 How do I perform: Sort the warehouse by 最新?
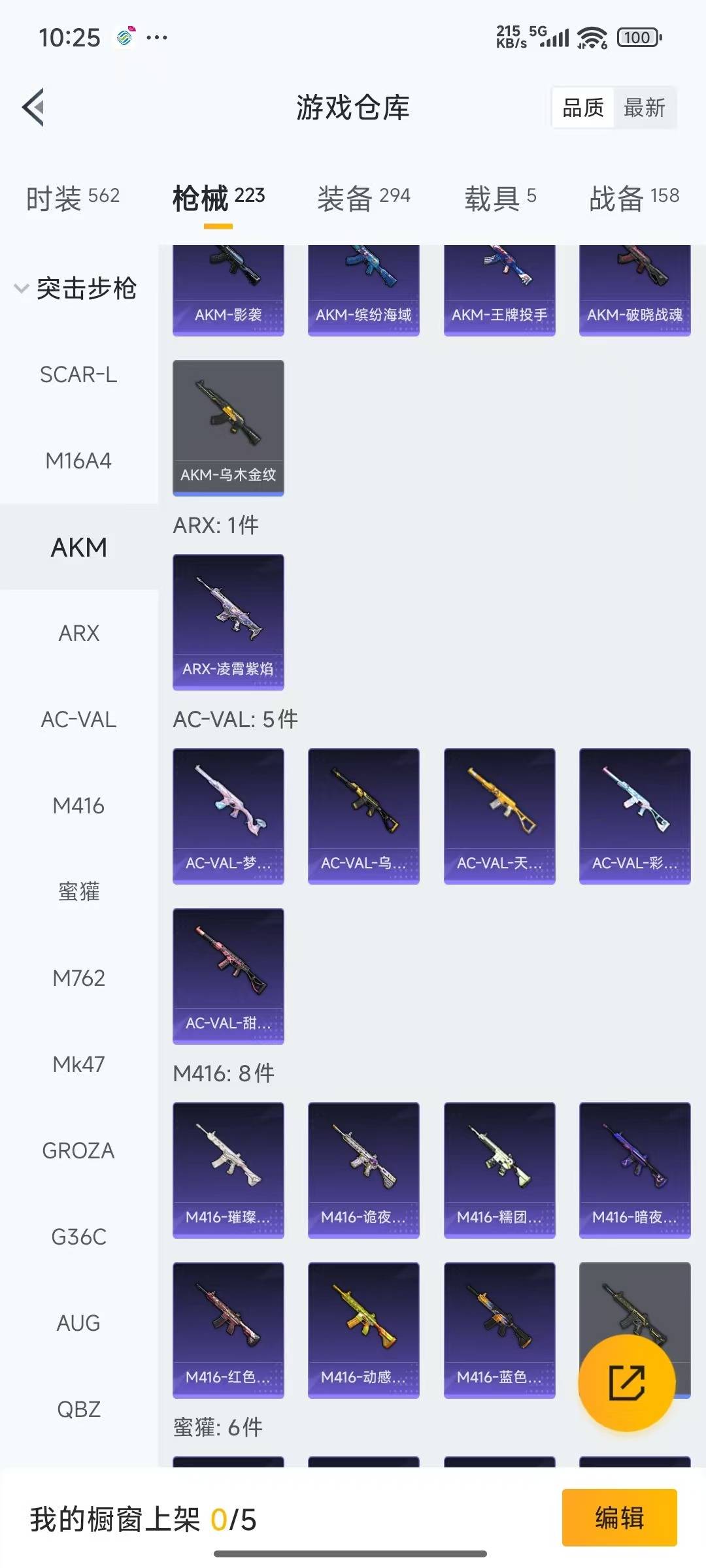click(644, 107)
